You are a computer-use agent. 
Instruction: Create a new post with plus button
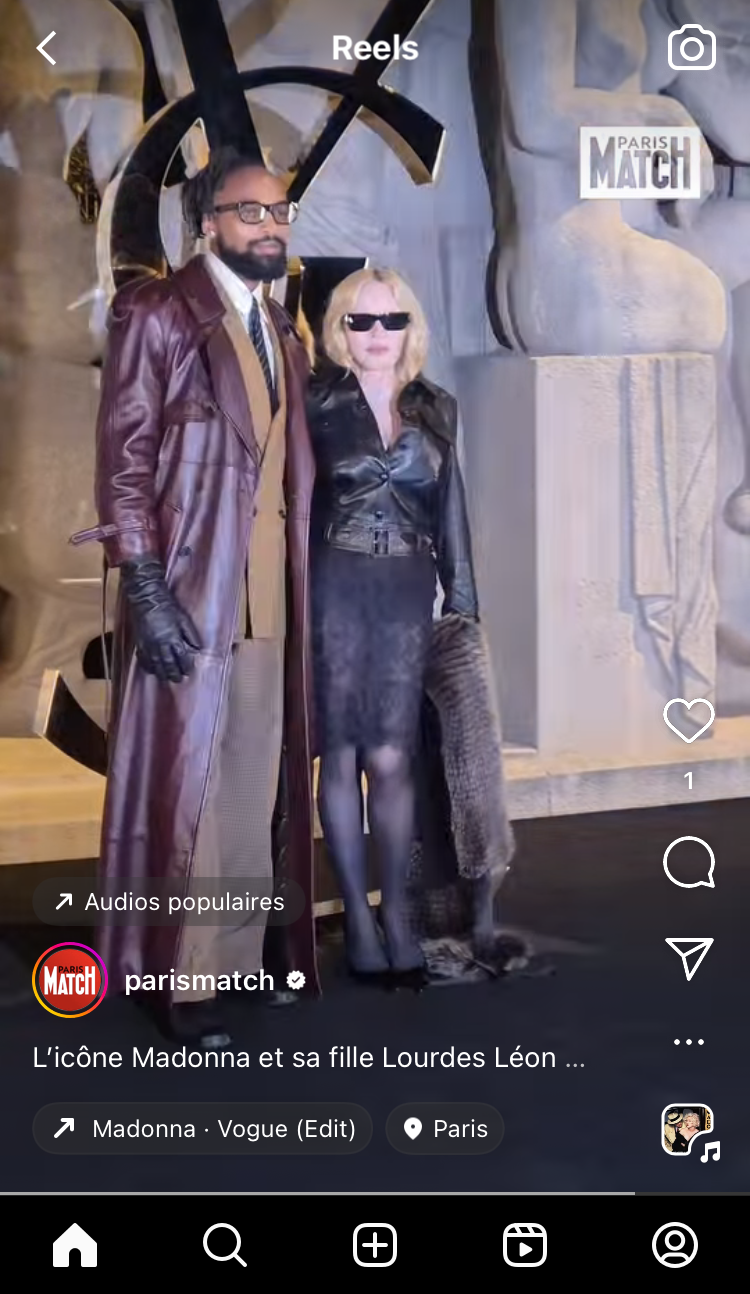[x=375, y=1246]
